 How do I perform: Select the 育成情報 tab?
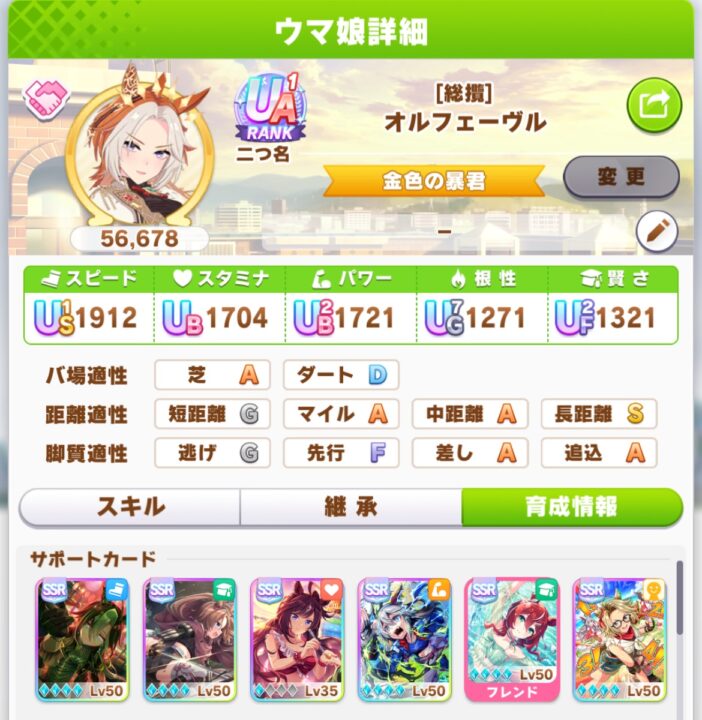coord(571,507)
